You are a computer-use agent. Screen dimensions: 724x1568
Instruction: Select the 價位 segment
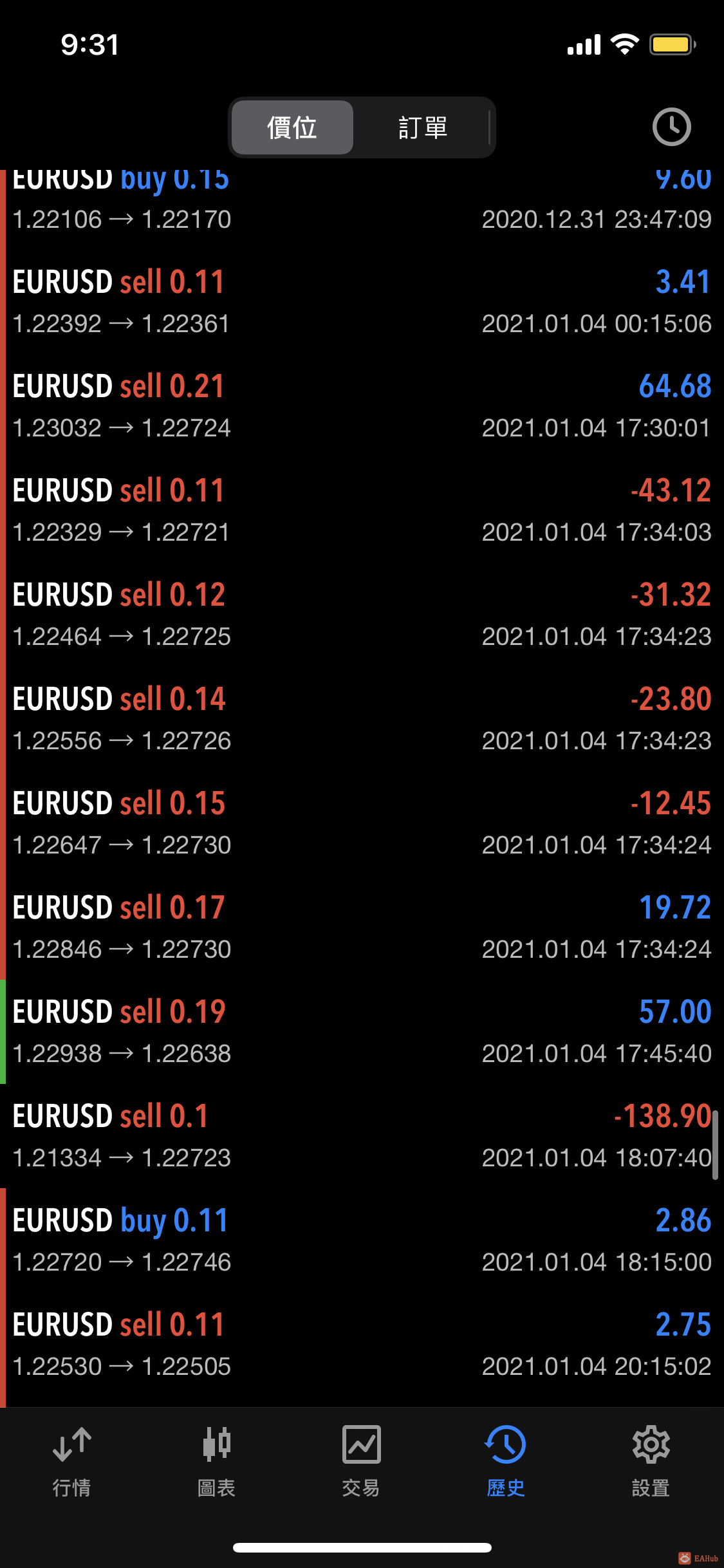point(292,127)
